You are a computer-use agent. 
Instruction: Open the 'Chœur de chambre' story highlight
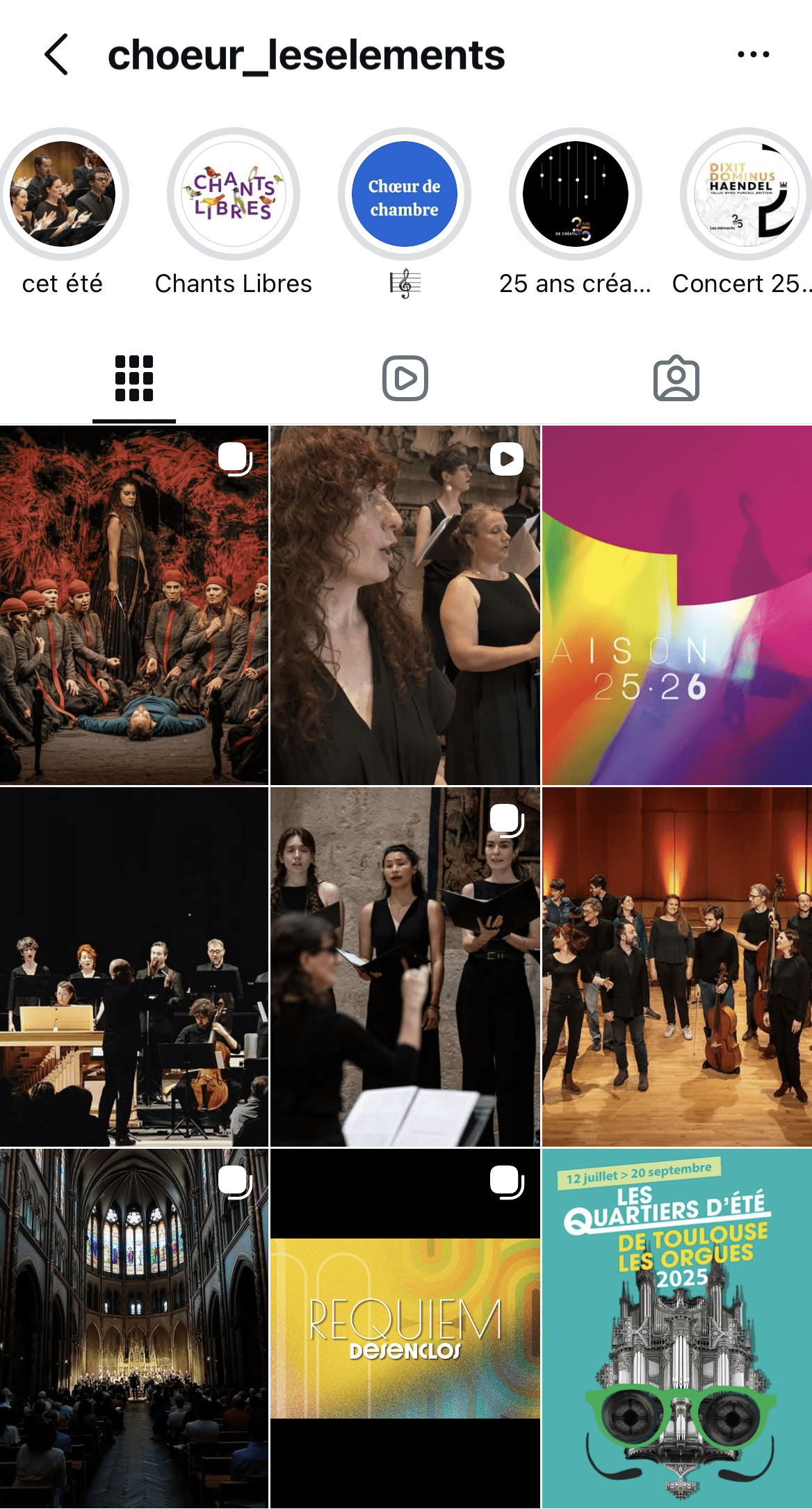tap(404, 195)
